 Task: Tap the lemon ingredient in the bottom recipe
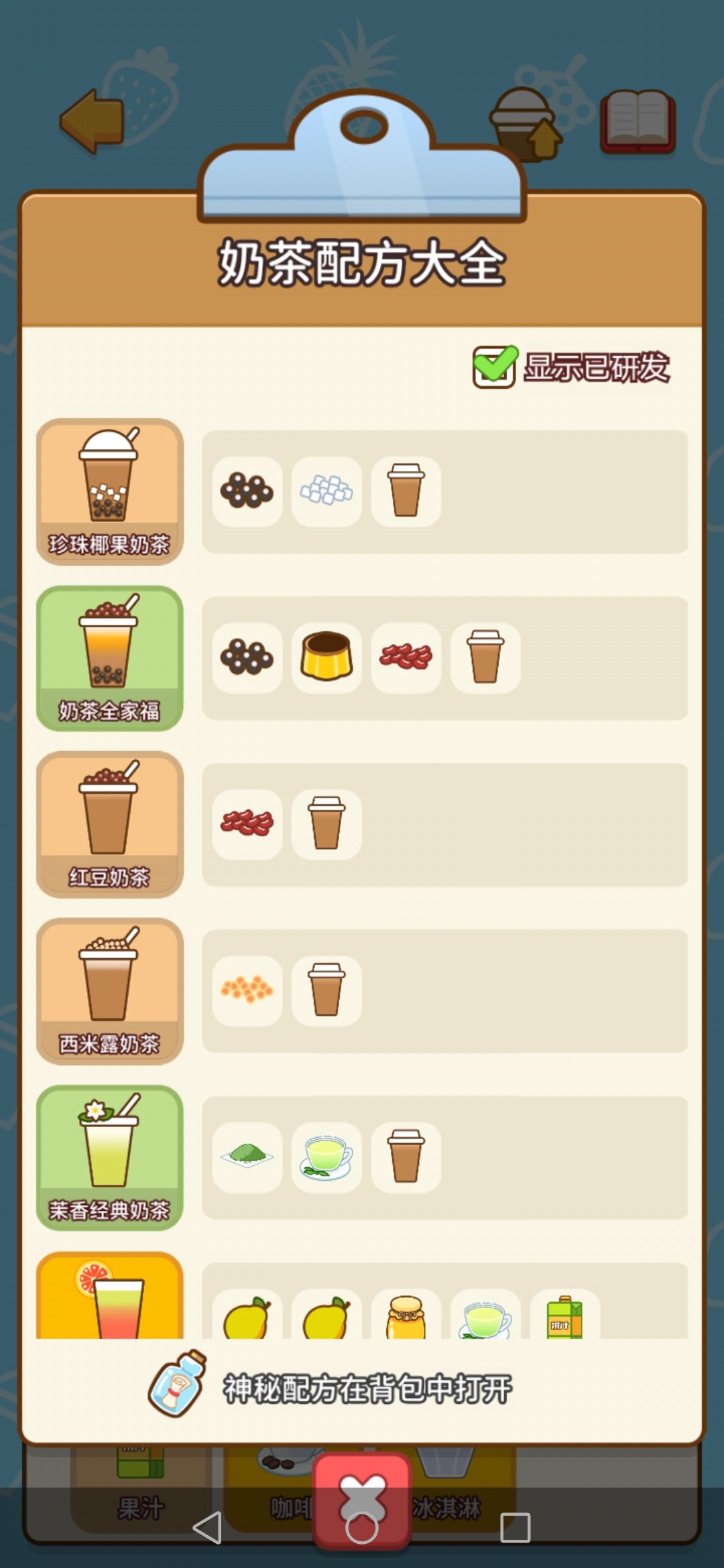[x=248, y=1313]
